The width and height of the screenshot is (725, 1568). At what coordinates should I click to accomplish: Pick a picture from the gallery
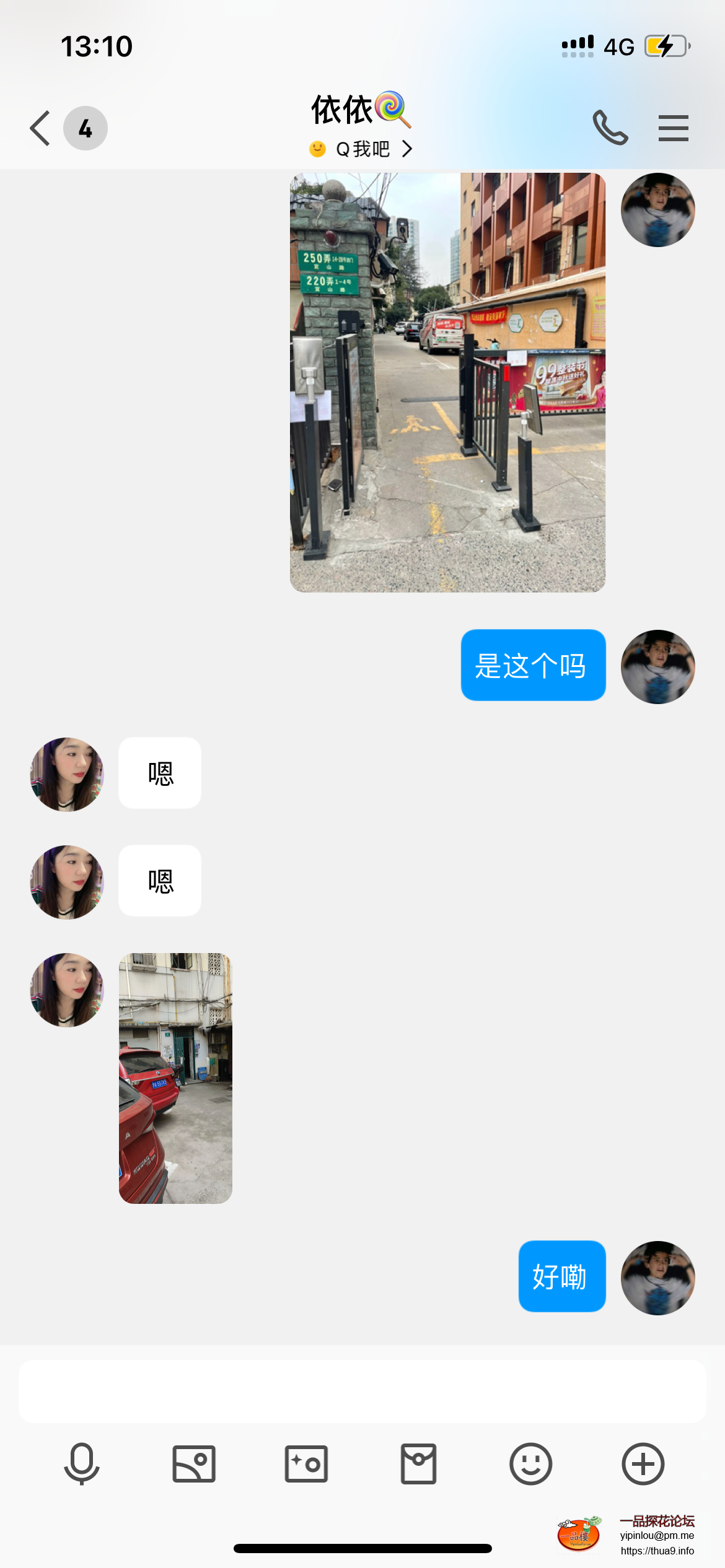[194, 1464]
